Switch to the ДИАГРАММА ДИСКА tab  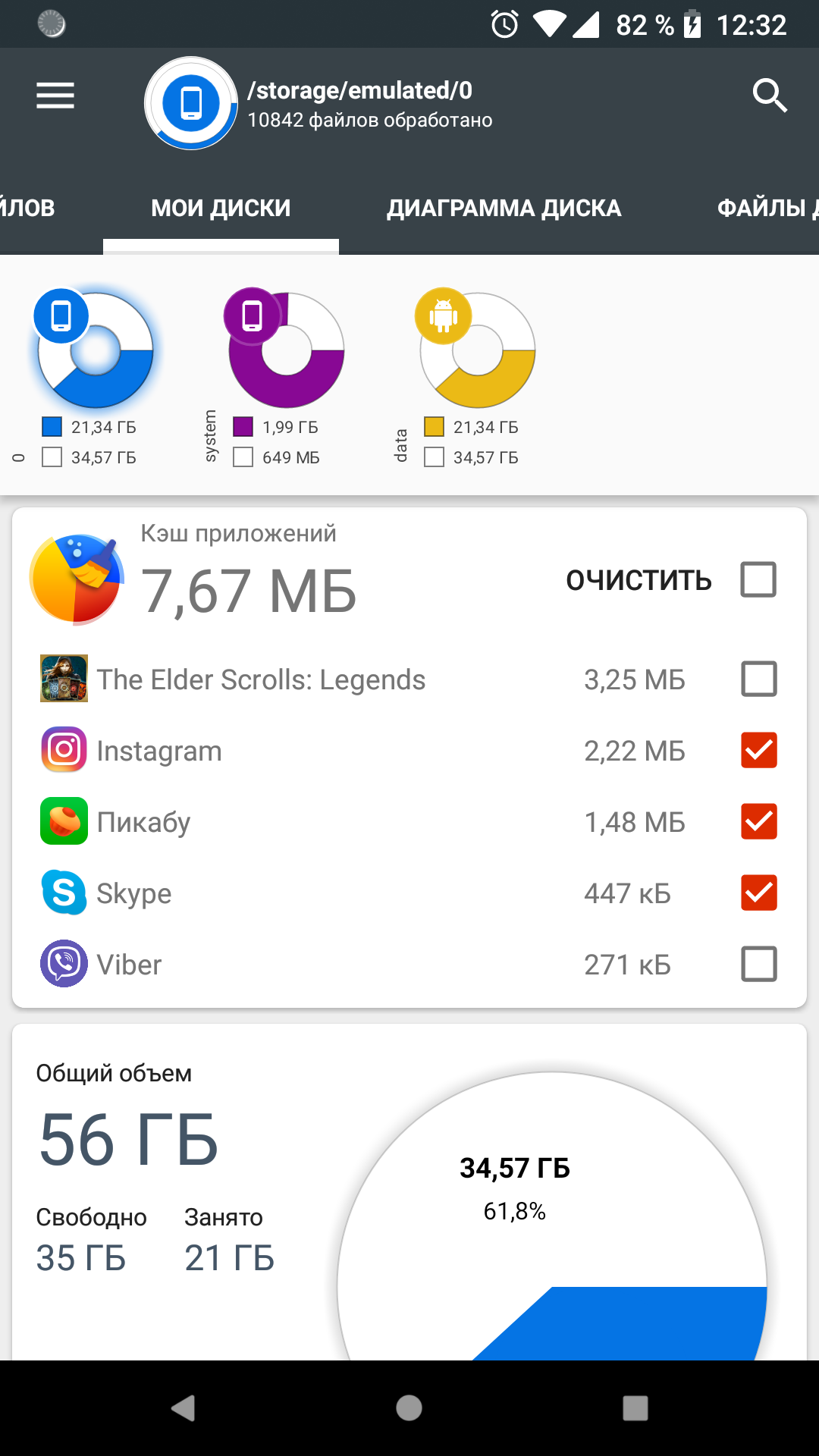[504, 208]
